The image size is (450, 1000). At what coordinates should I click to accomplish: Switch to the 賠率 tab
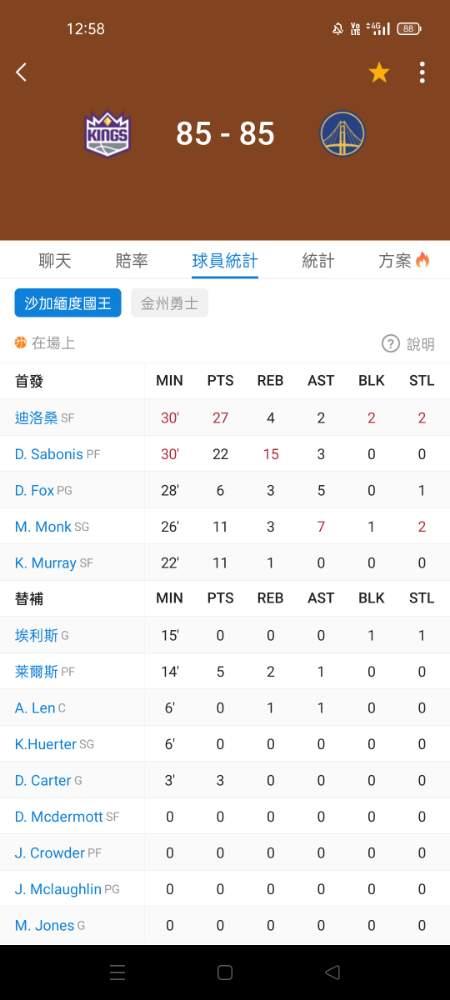coord(131,261)
